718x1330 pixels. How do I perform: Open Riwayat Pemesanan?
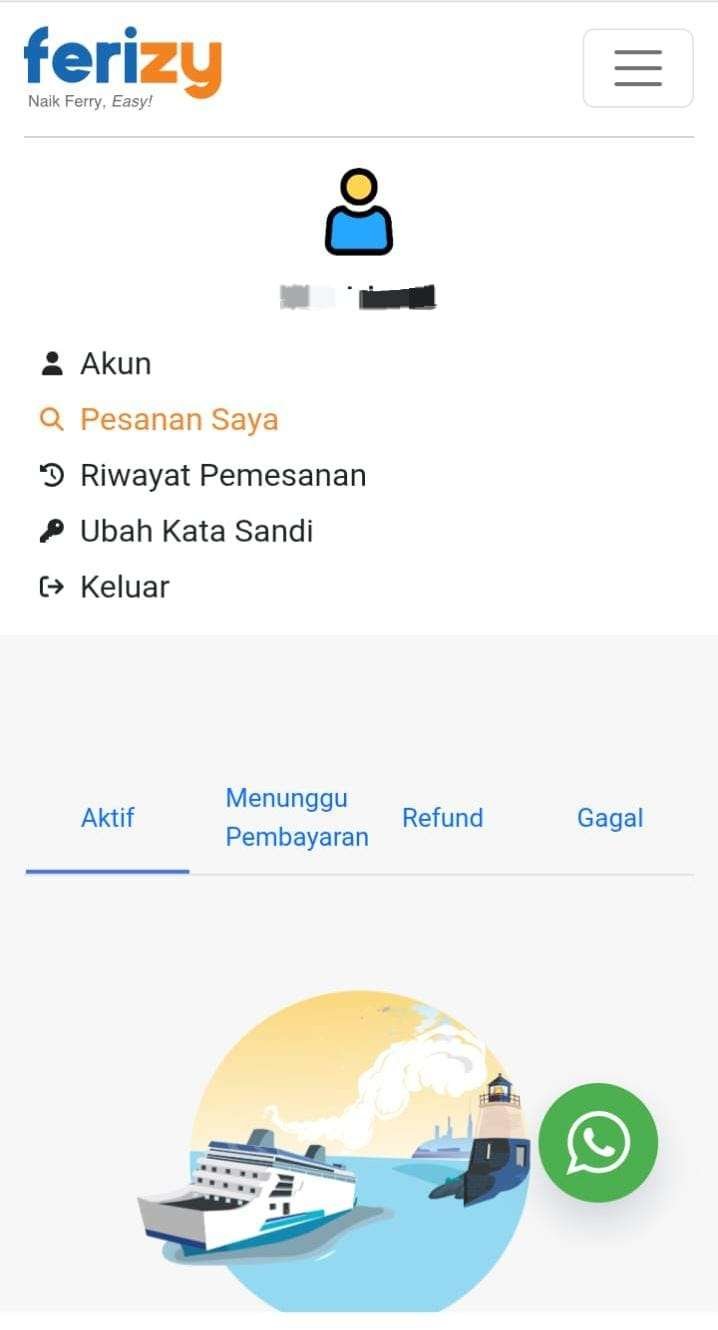point(222,475)
